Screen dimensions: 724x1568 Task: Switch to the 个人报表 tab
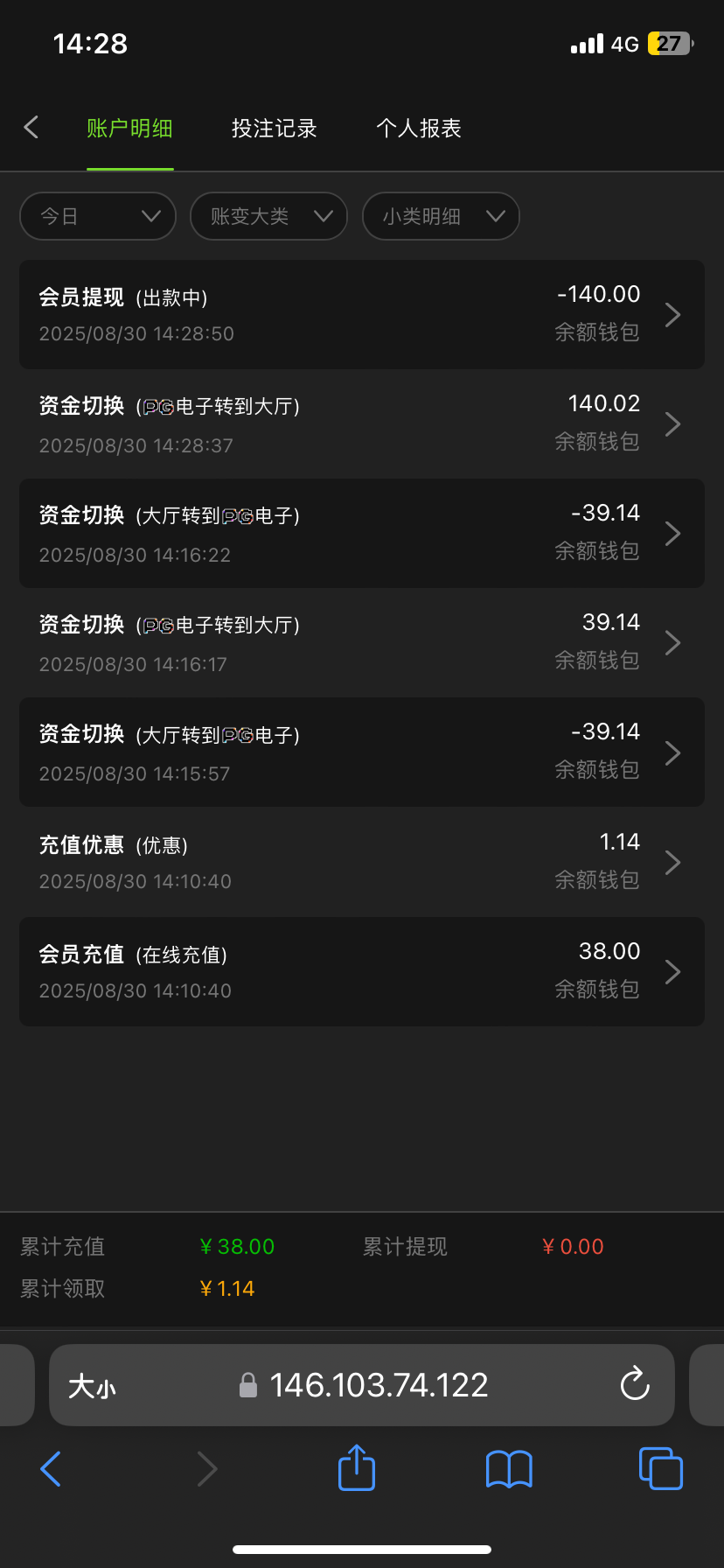pos(418,129)
